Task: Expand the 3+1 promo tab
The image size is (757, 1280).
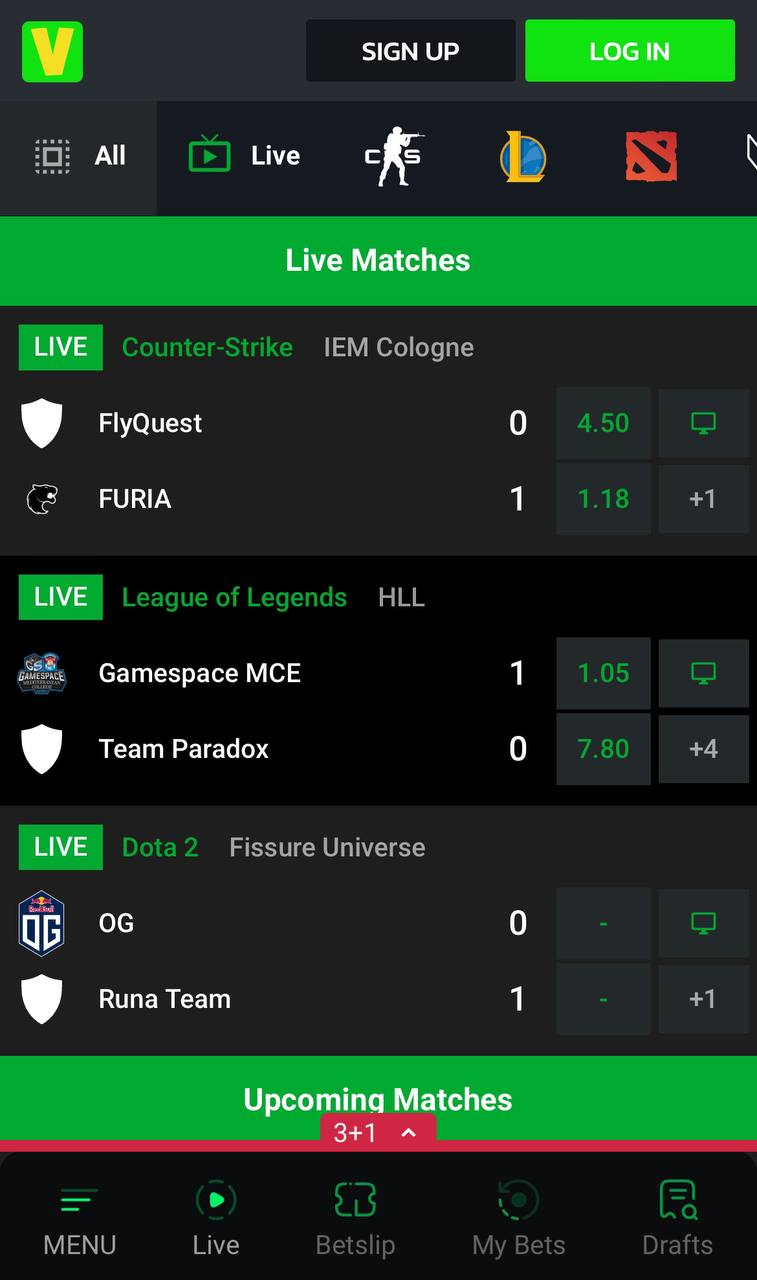Action: 378,1132
